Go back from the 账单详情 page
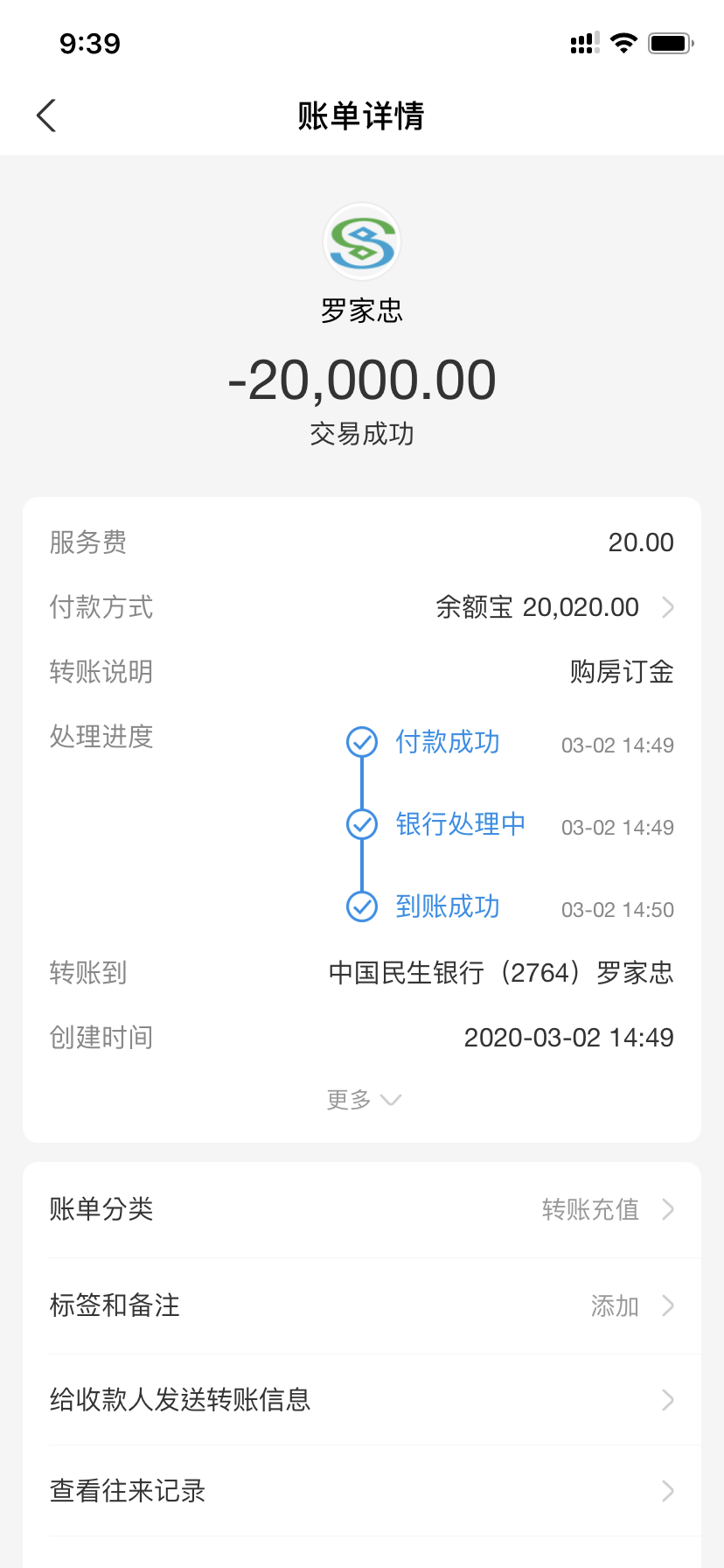 click(x=46, y=115)
